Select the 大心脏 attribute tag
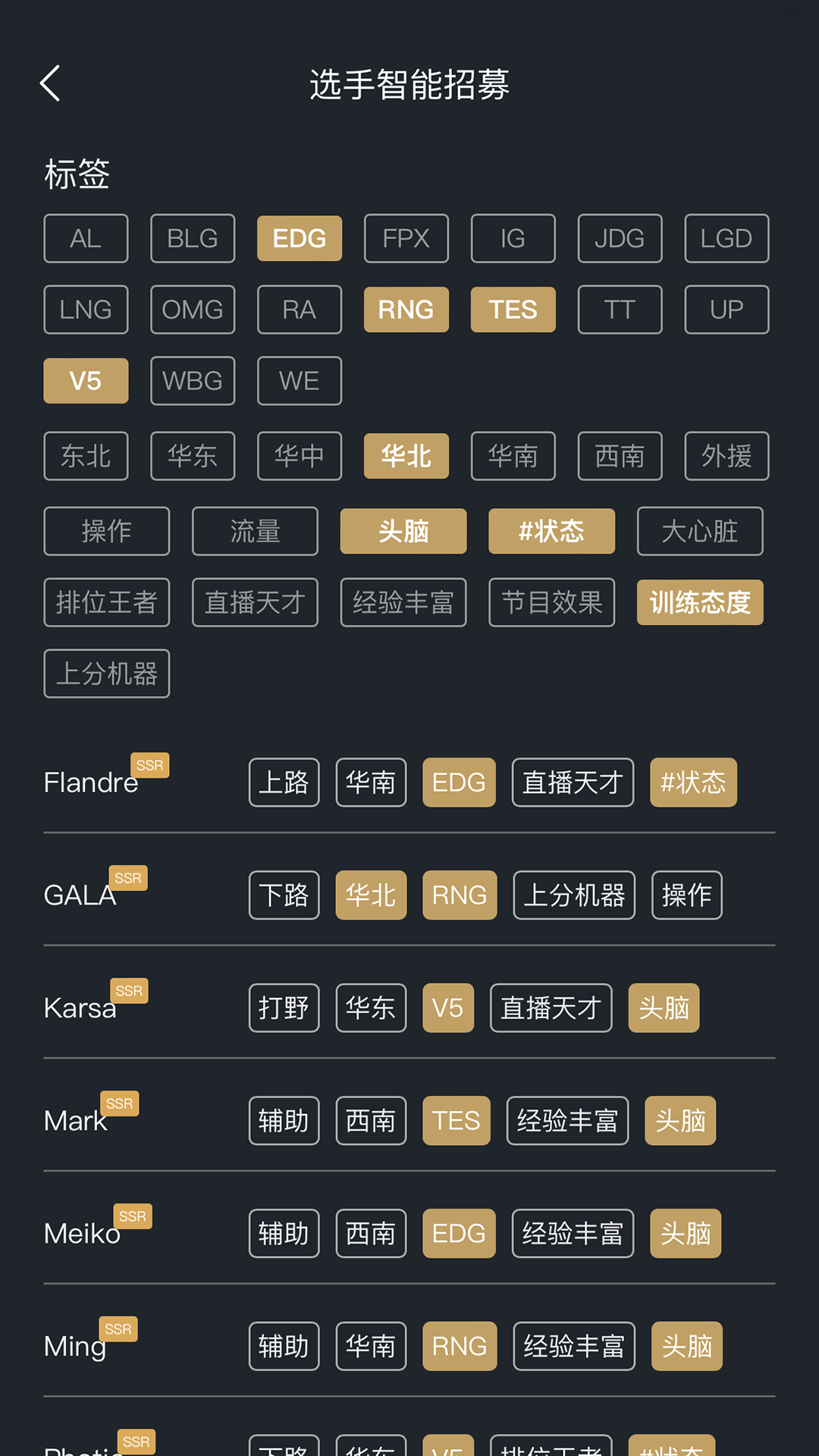The width and height of the screenshot is (819, 1456). 699,532
